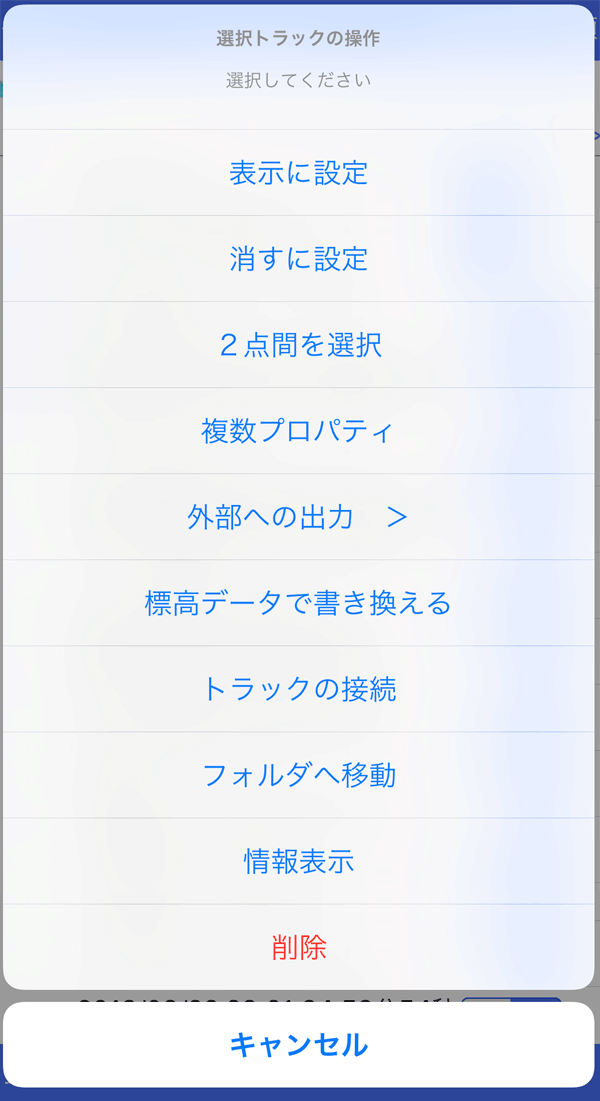Open 複数プロパティ for selected tracks

click(x=299, y=431)
